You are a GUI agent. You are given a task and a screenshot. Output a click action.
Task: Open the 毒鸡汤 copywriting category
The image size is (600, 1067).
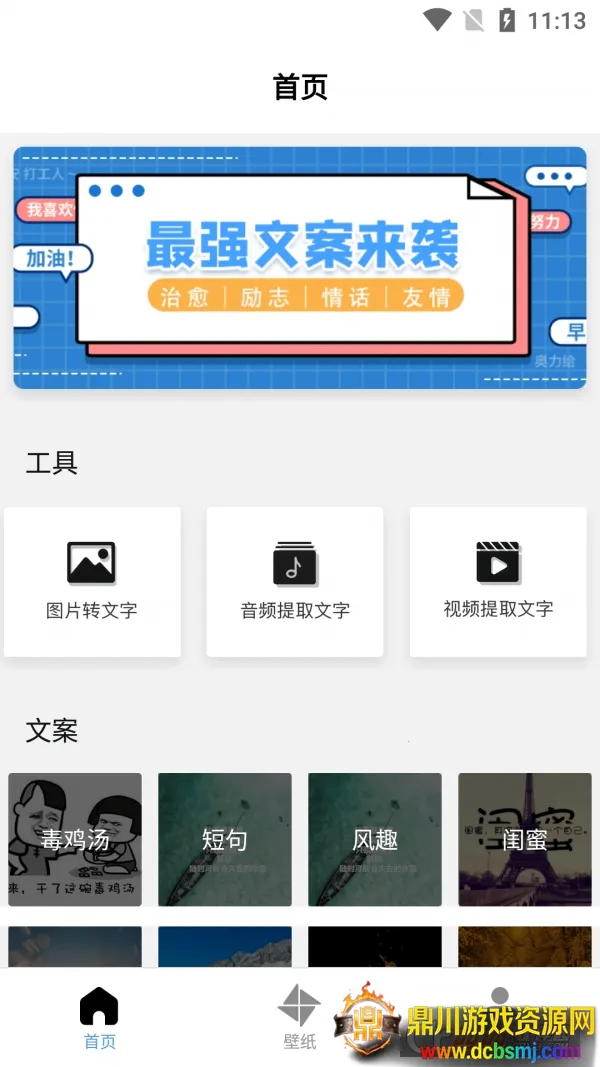(x=75, y=839)
